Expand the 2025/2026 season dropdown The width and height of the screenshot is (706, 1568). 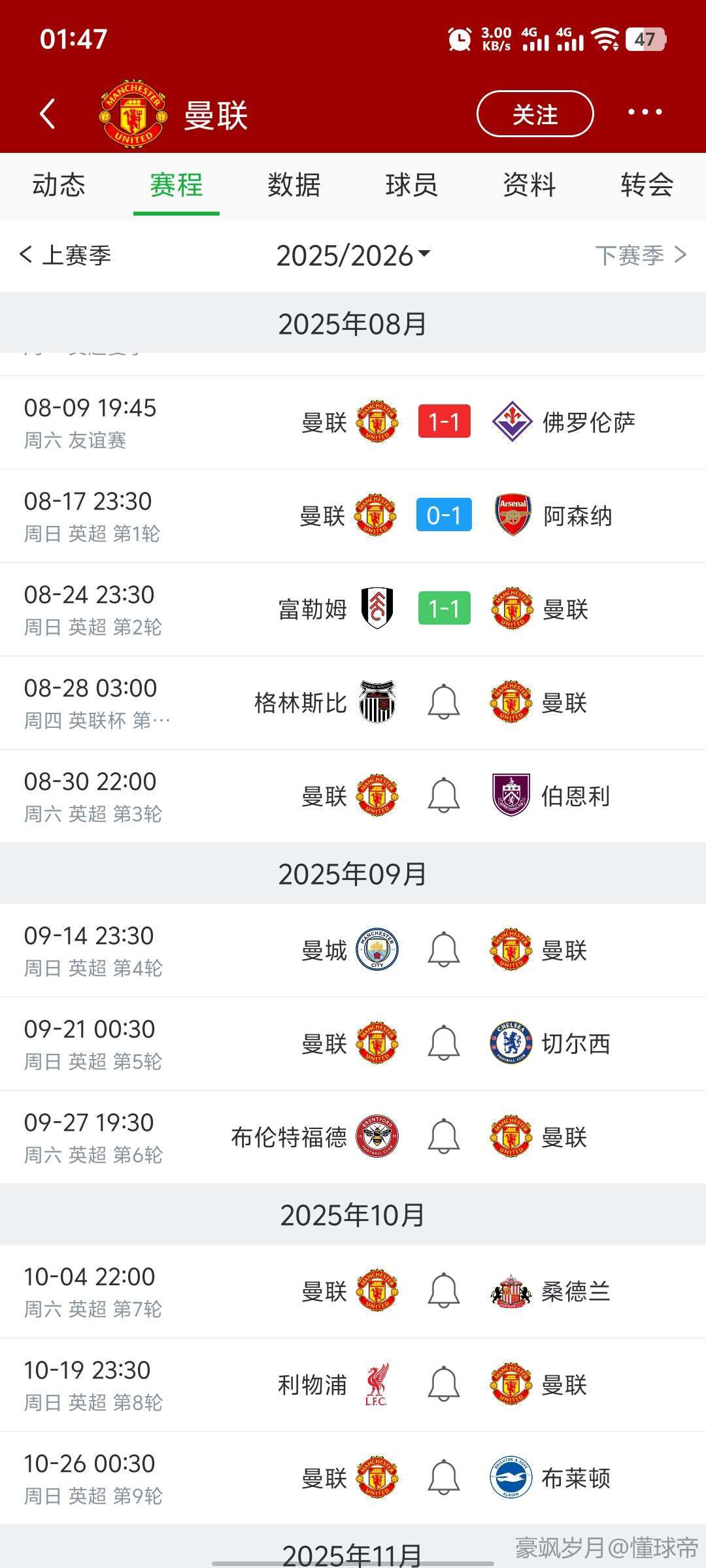click(x=353, y=255)
